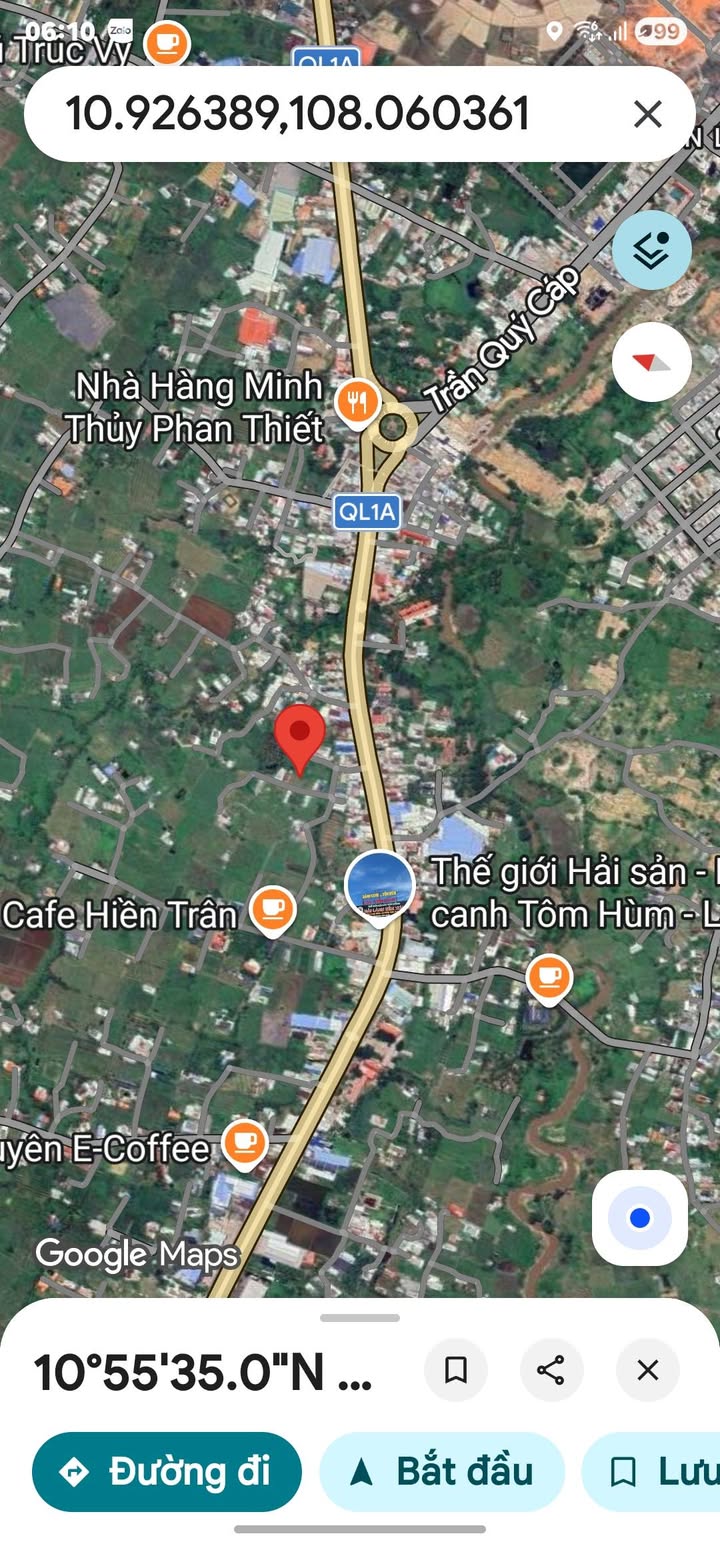Bookmark the pinned coordinates in the sheet header
Viewport: 720px width, 1544px height.
click(x=456, y=1370)
